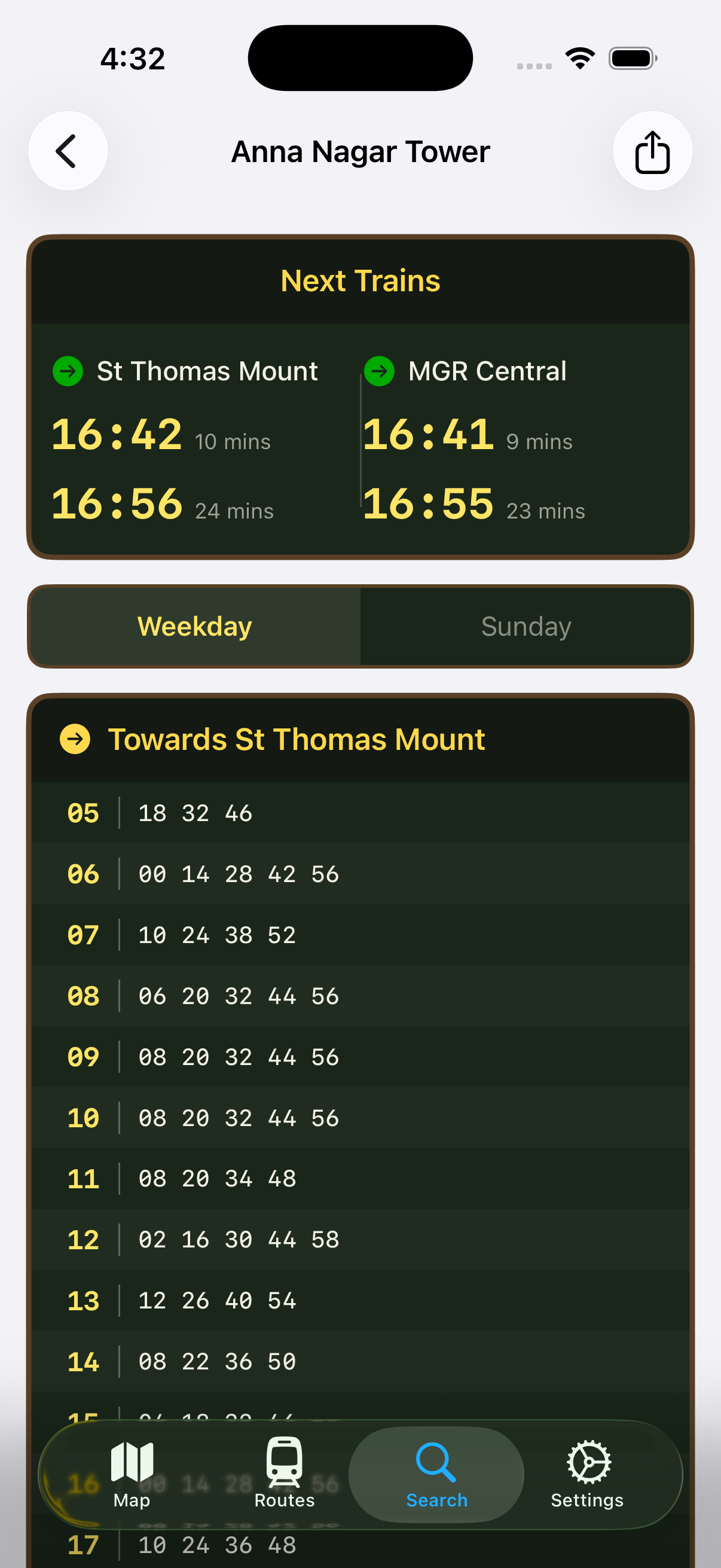Tap the green arrow beside St Thomas Mount
Screen dimensions: 721x1568
[x=68, y=370]
